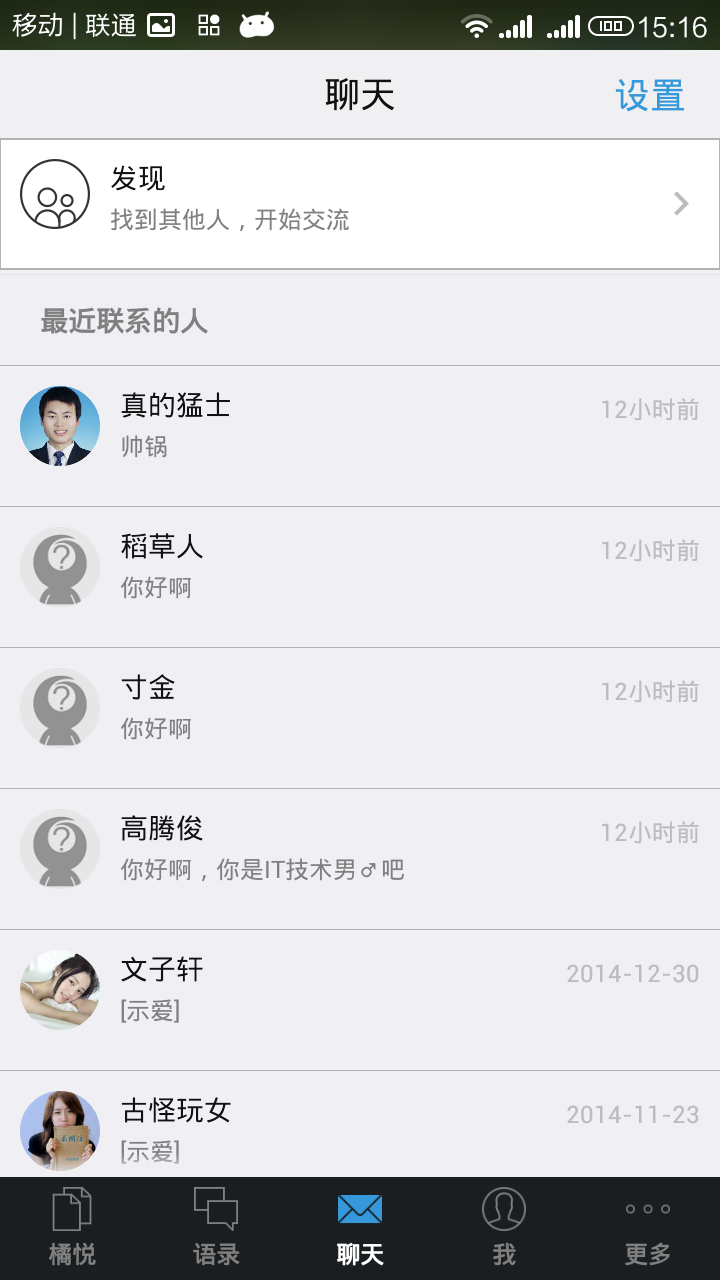The image size is (720, 1280).
Task: Select the 聊天 tab
Action: point(360,1228)
